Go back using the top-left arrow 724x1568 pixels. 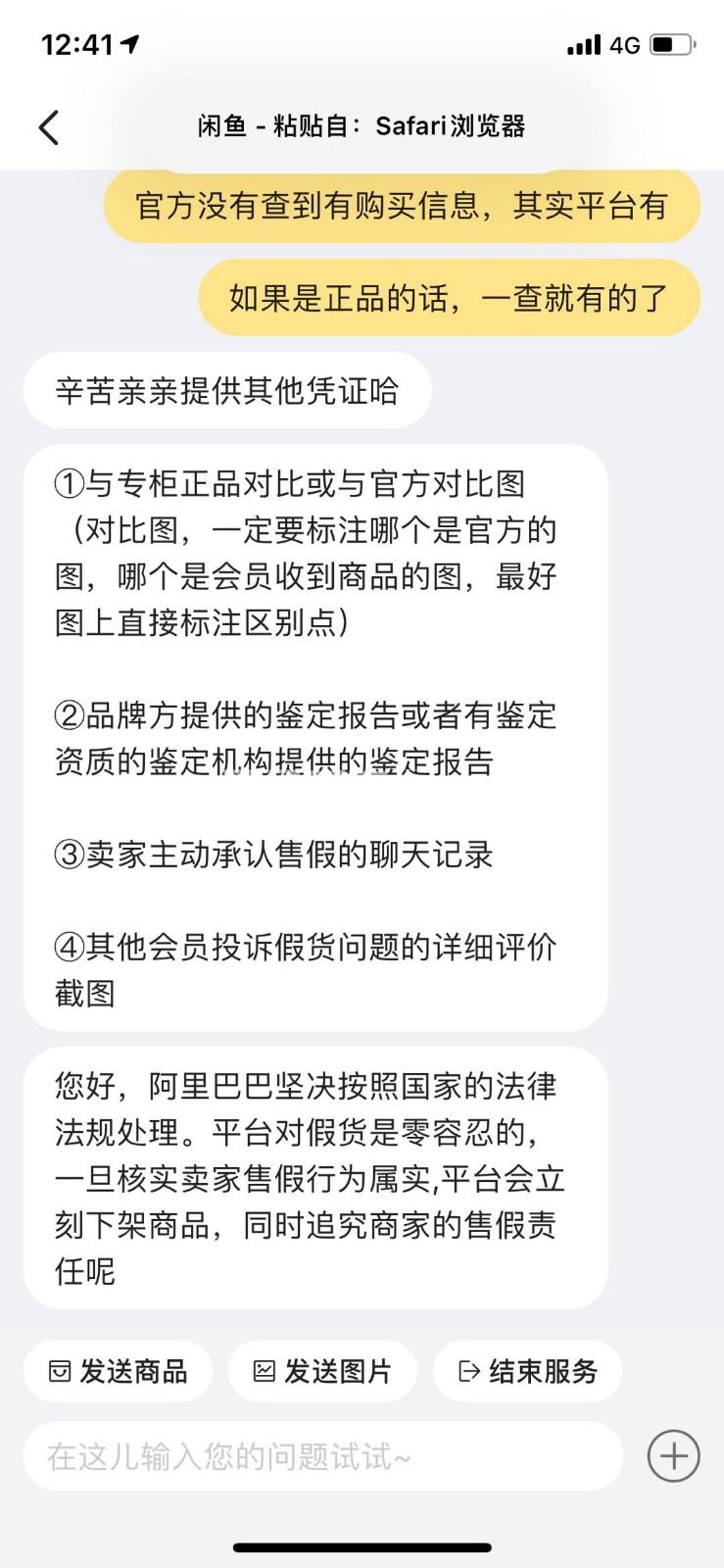click(x=49, y=127)
